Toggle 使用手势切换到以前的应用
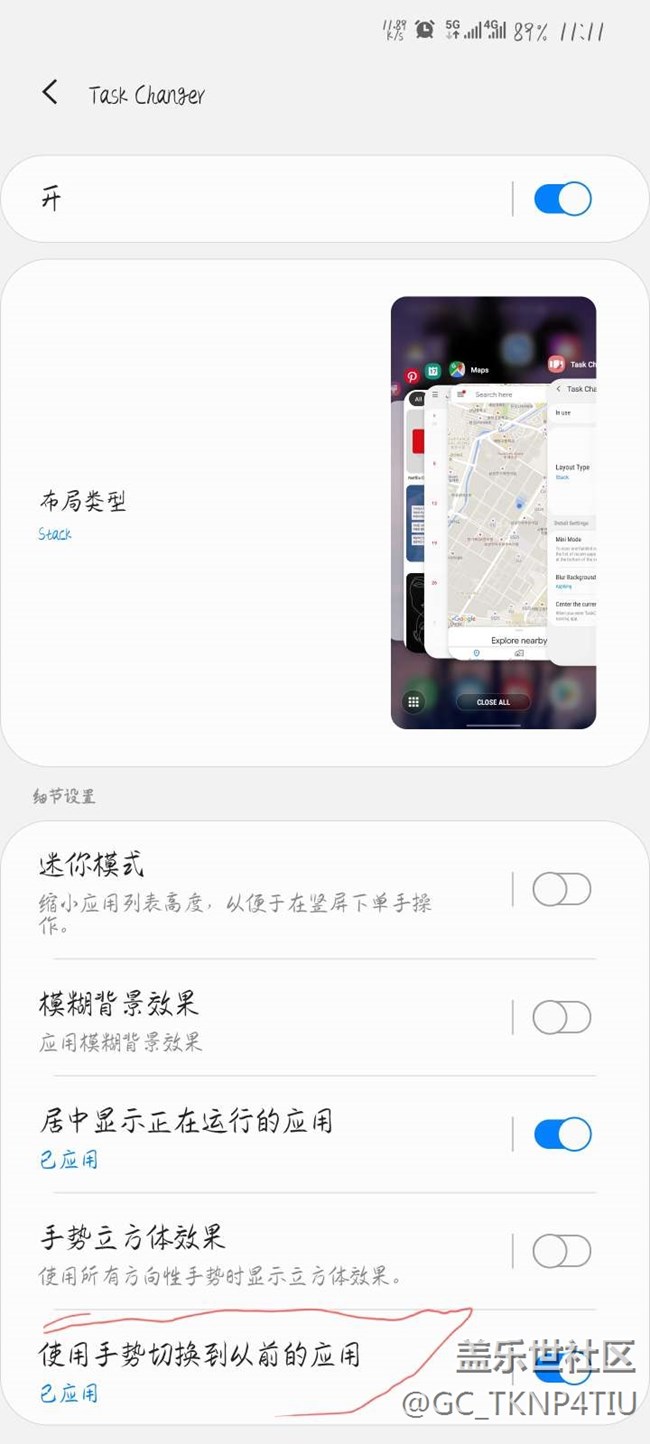Screen dimensions: 650x1444 (562, 1369)
